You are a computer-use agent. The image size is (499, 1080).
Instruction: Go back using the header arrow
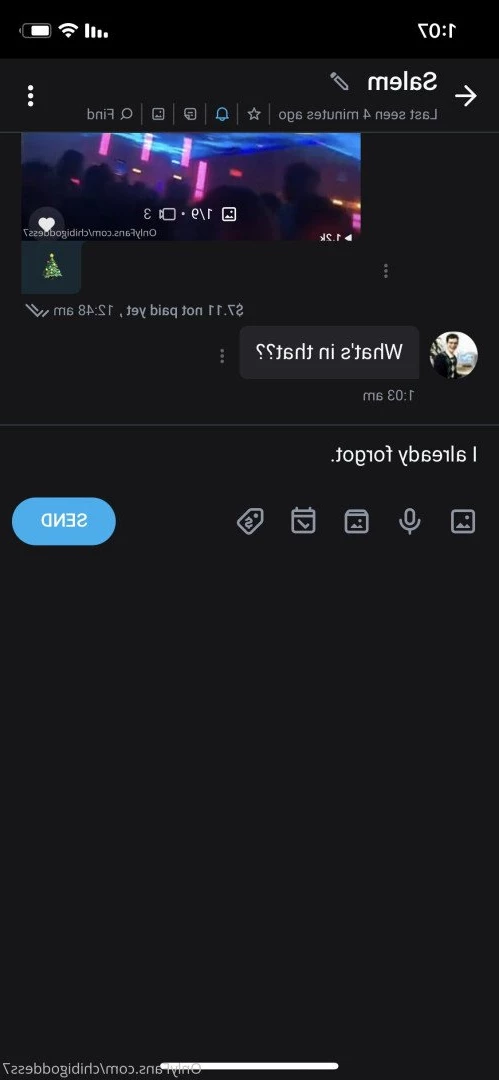[466, 96]
